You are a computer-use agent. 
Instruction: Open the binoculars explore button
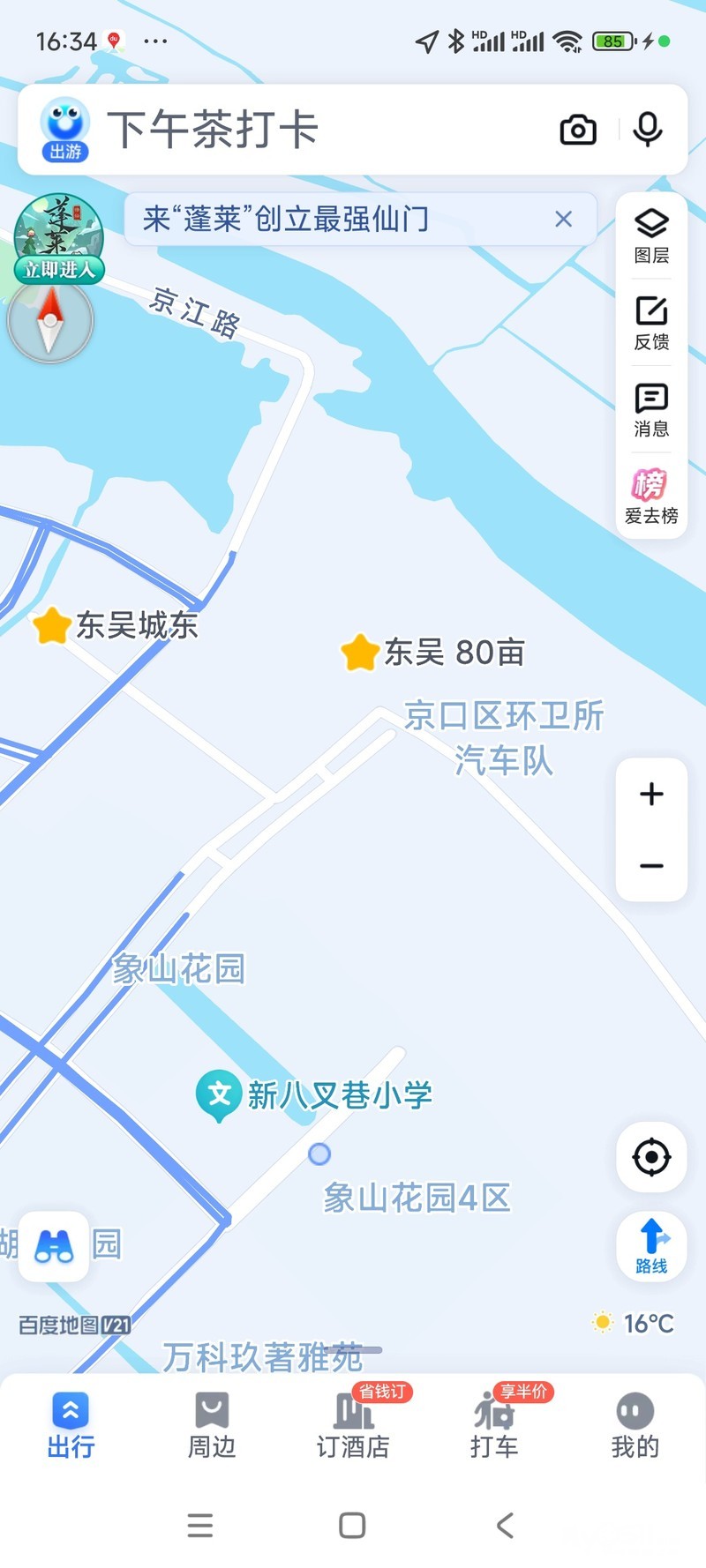[54, 1246]
